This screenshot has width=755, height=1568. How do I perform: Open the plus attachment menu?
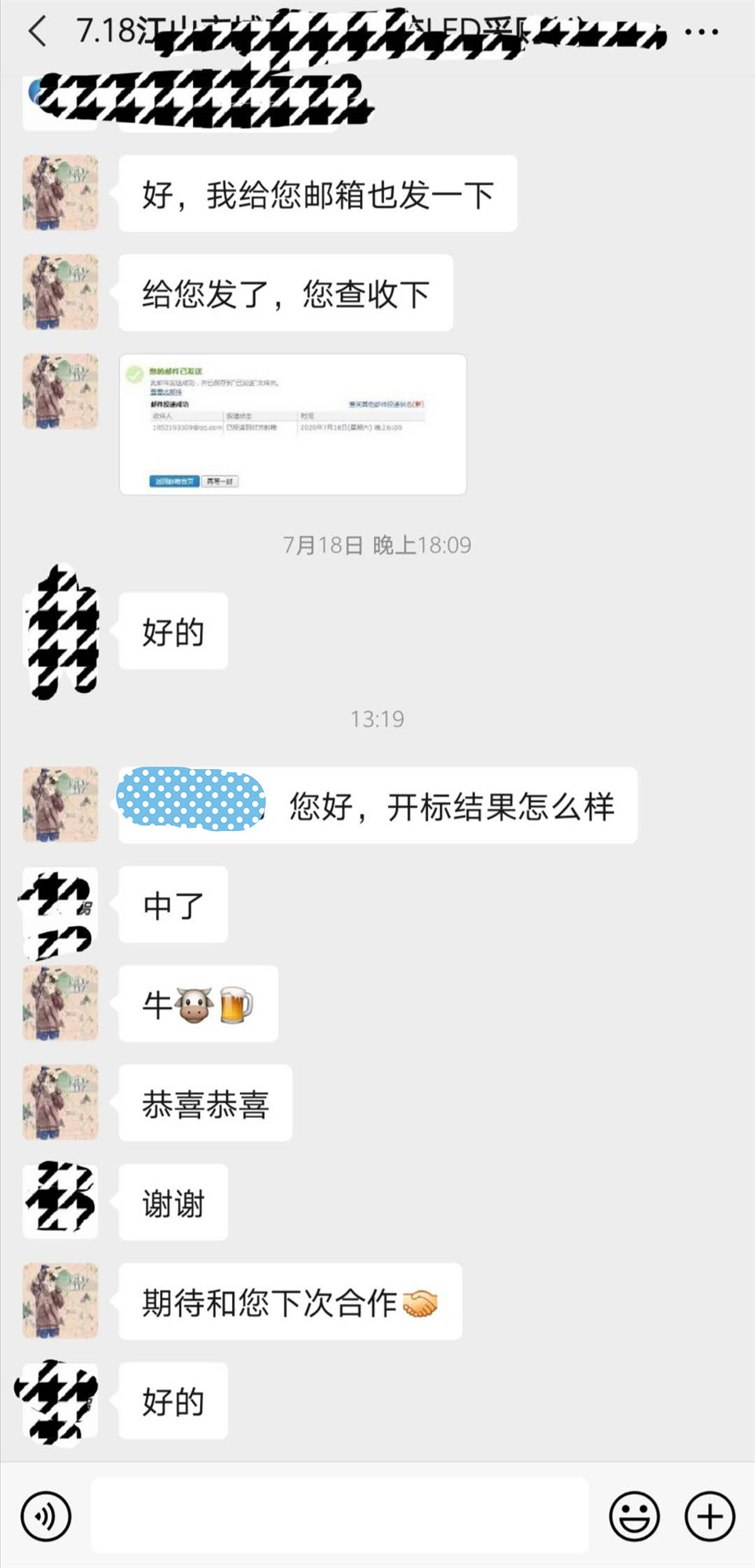coord(710,1515)
